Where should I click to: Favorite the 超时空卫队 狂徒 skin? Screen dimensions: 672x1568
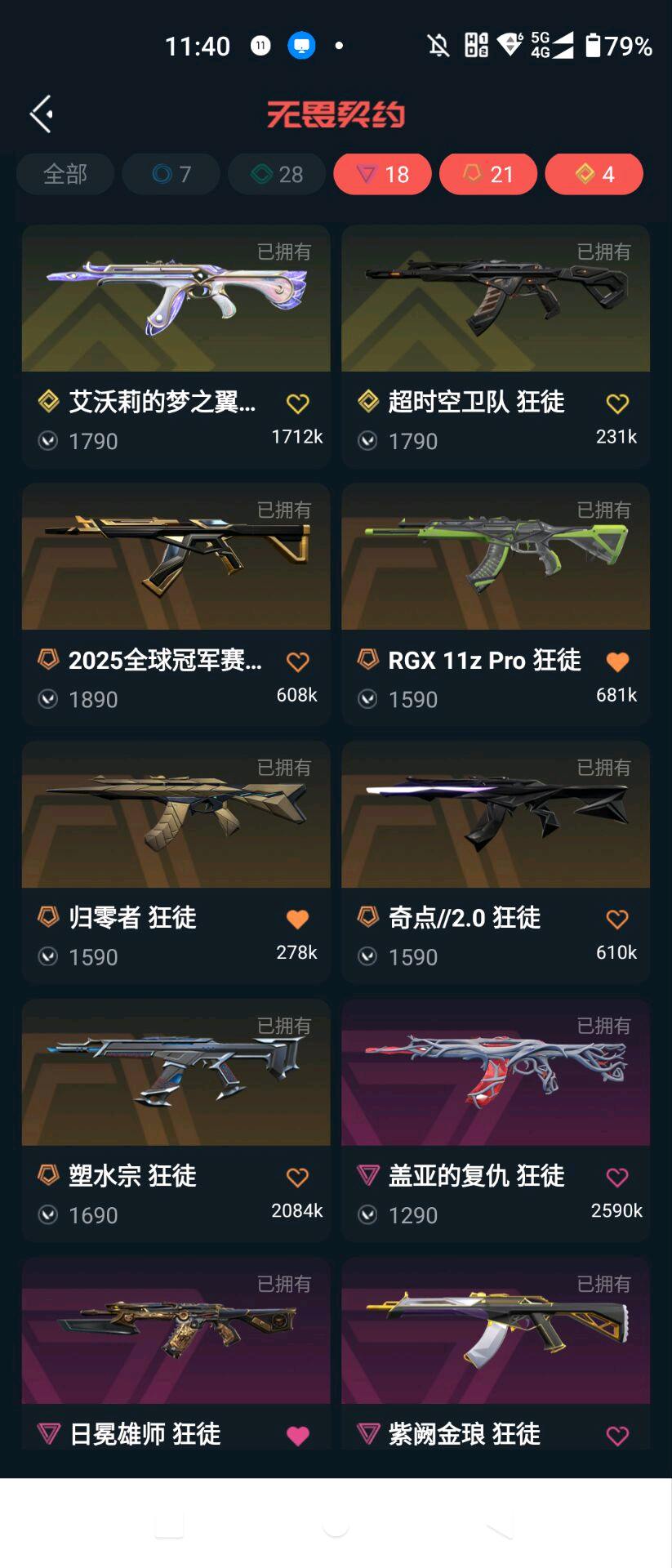pyautogui.click(x=617, y=403)
